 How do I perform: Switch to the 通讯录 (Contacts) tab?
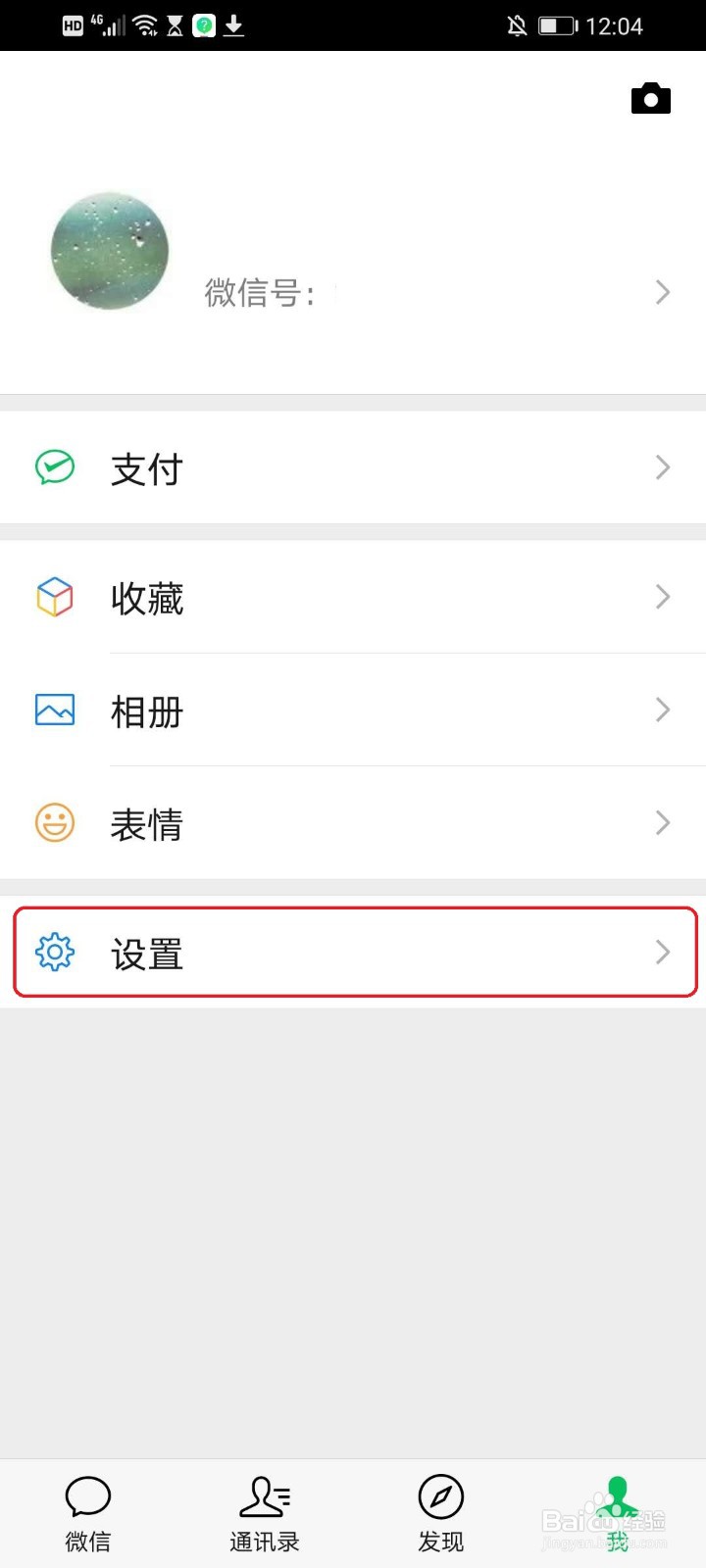point(264,1514)
